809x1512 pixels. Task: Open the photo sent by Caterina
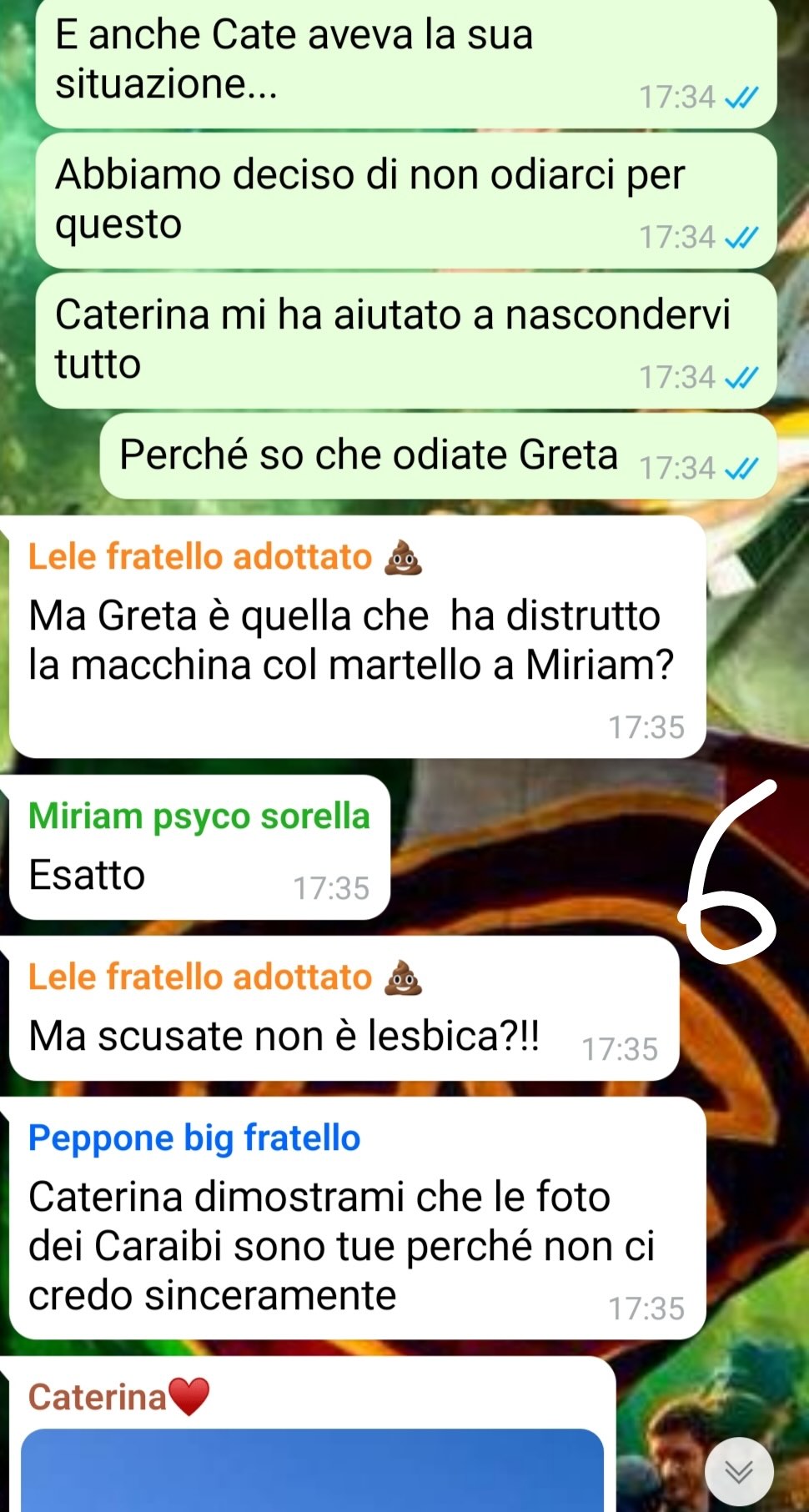point(312,1470)
